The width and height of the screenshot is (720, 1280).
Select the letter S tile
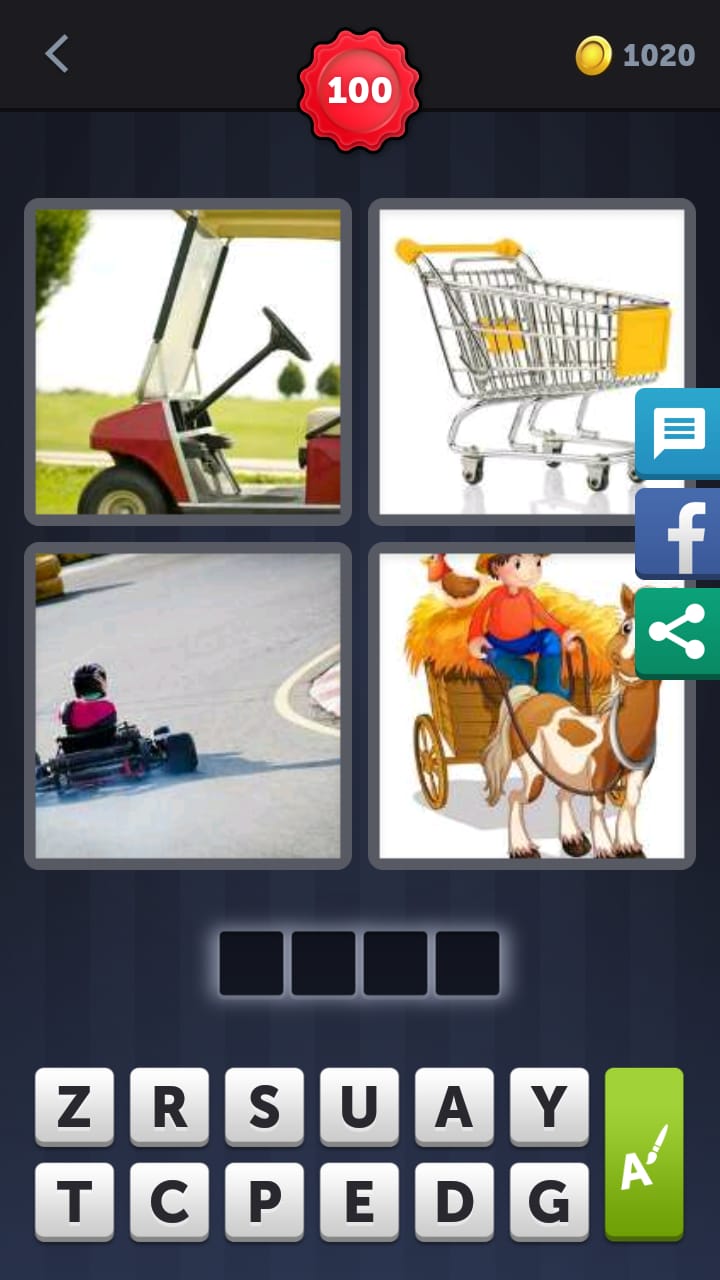(x=264, y=1106)
